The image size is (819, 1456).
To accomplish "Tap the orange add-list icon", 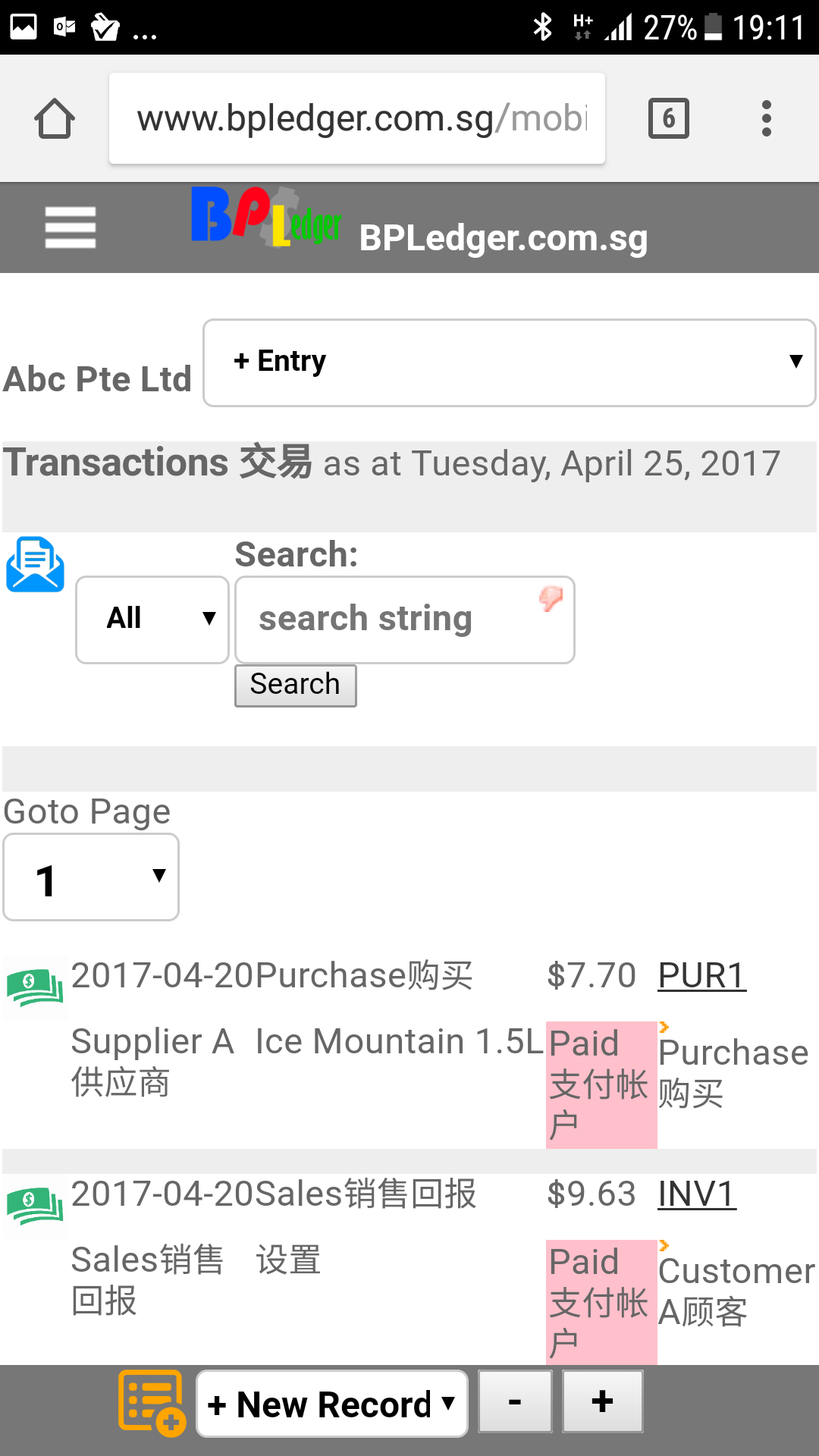I will pos(152,1403).
